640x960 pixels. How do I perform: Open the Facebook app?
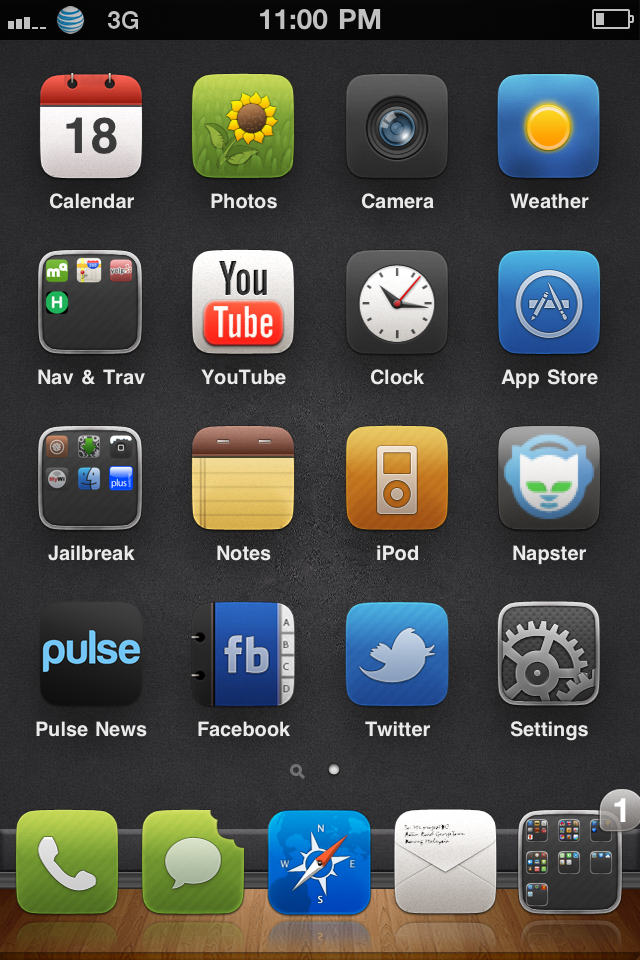(x=243, y=655)
